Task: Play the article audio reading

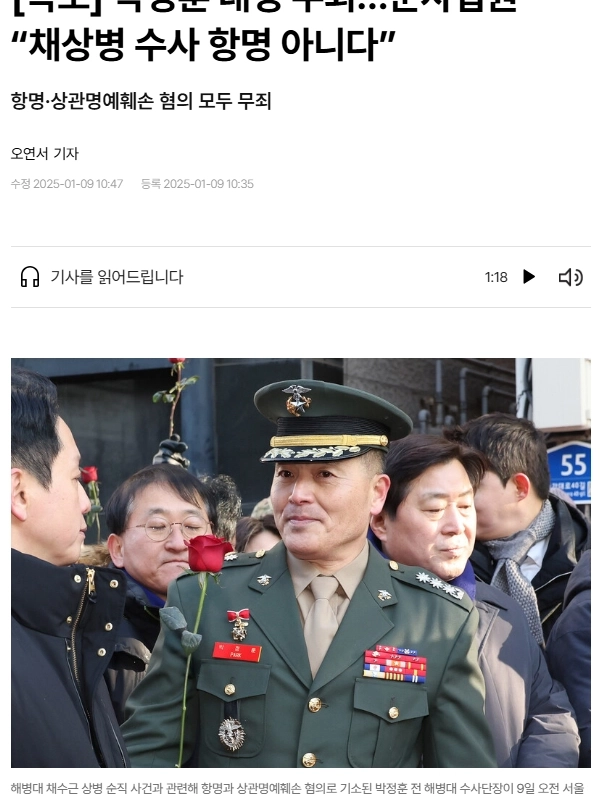Action: [529, 277]
